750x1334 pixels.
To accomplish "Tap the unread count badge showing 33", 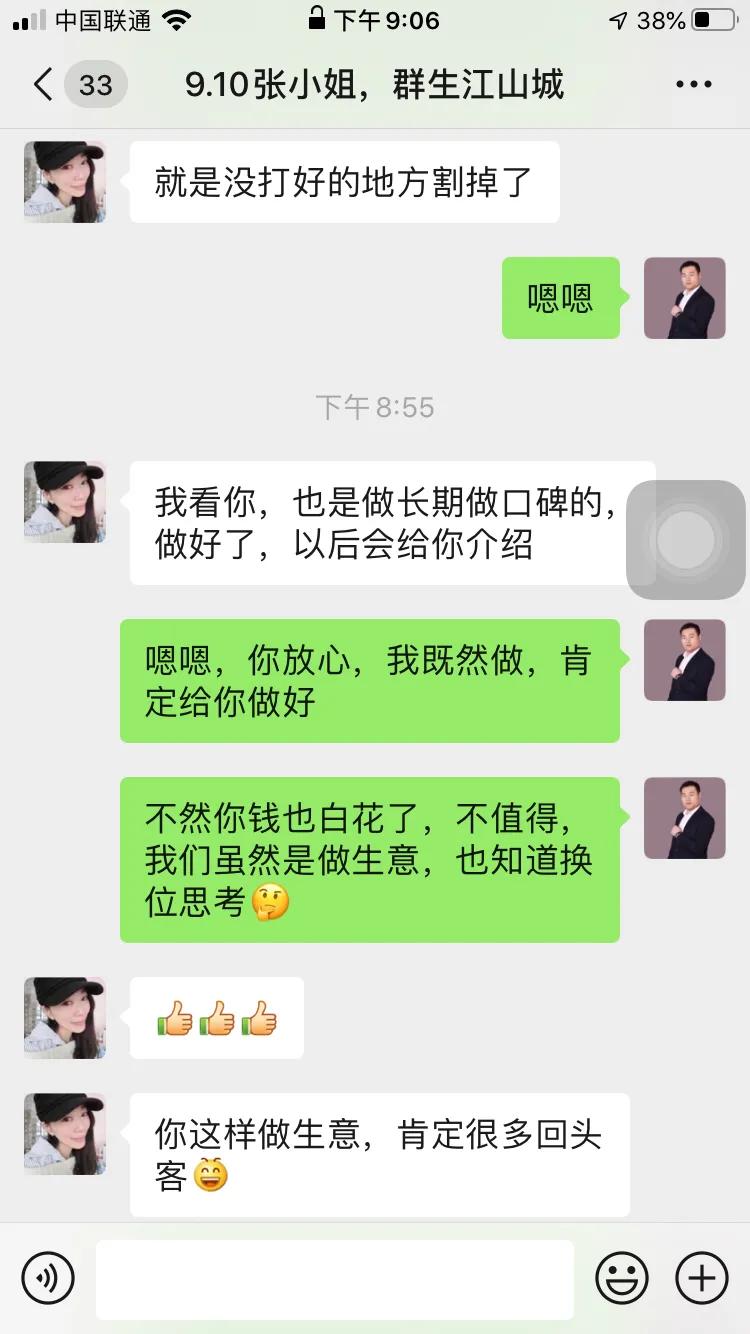I will 95,85.
